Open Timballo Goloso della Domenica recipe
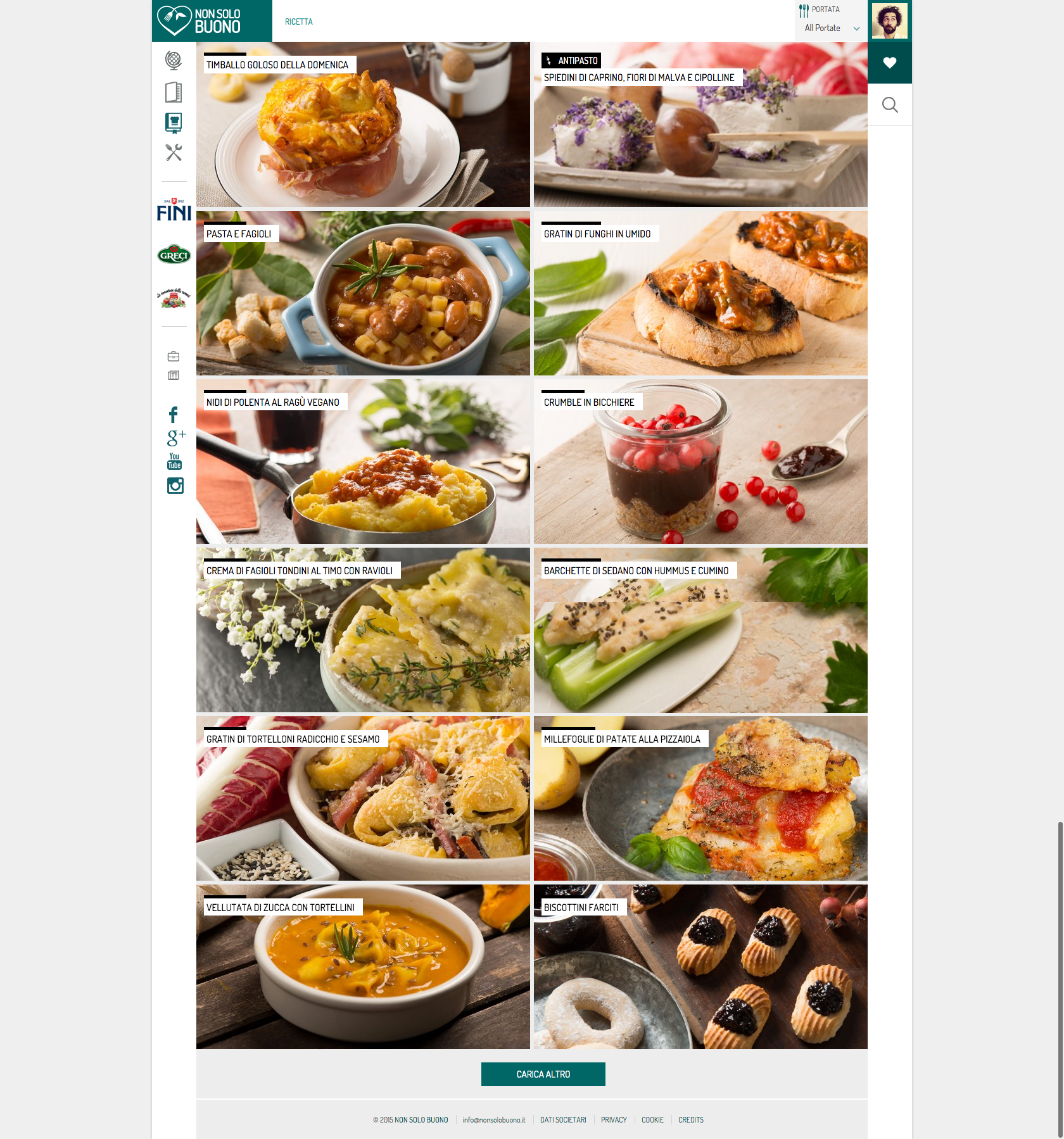Screen dimensions: 1064x1139 (363, 125)
